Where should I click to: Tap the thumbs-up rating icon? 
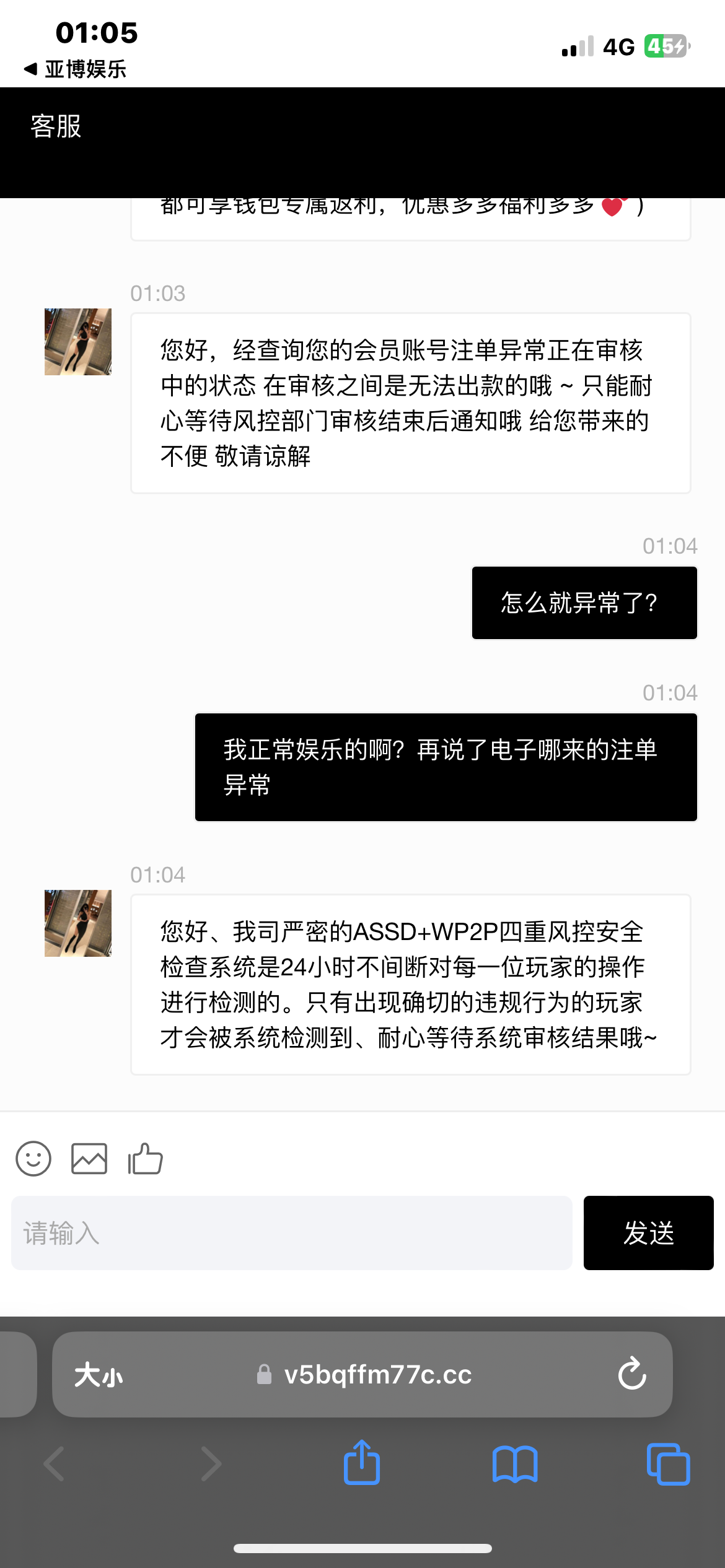[x=145, y=1159]
